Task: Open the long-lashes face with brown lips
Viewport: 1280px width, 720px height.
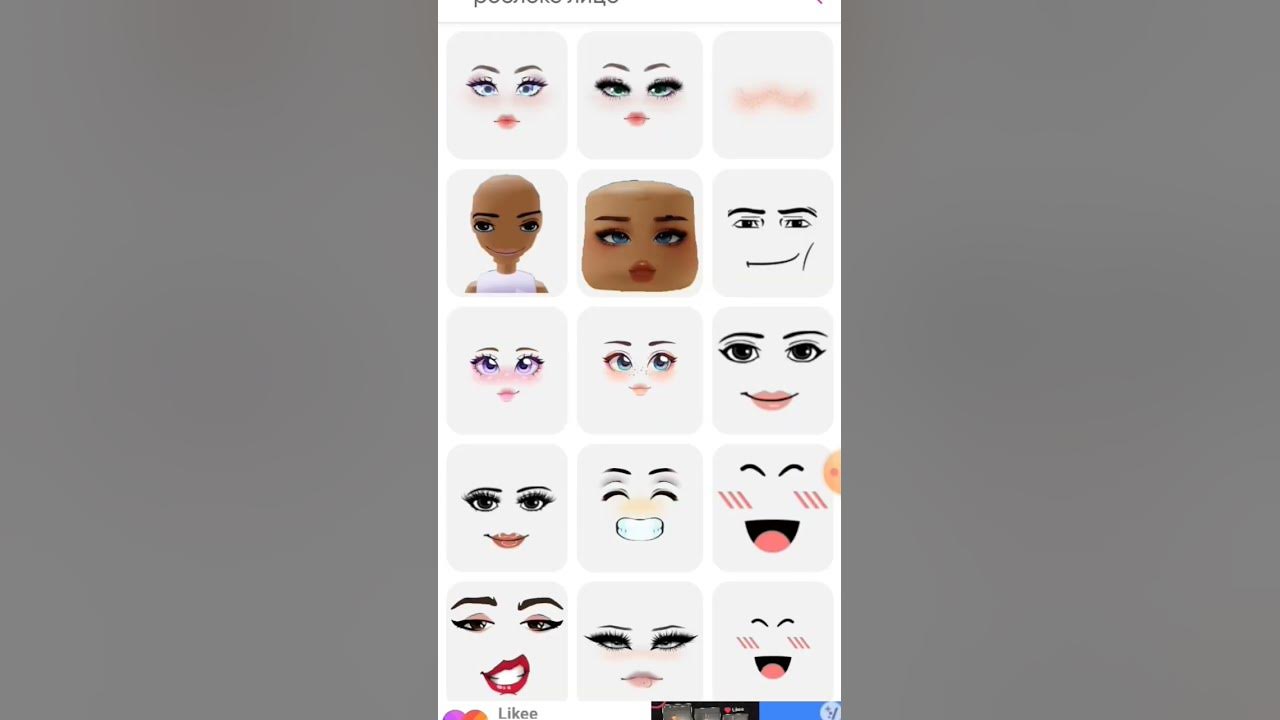Action: click(x=507, y=508)
